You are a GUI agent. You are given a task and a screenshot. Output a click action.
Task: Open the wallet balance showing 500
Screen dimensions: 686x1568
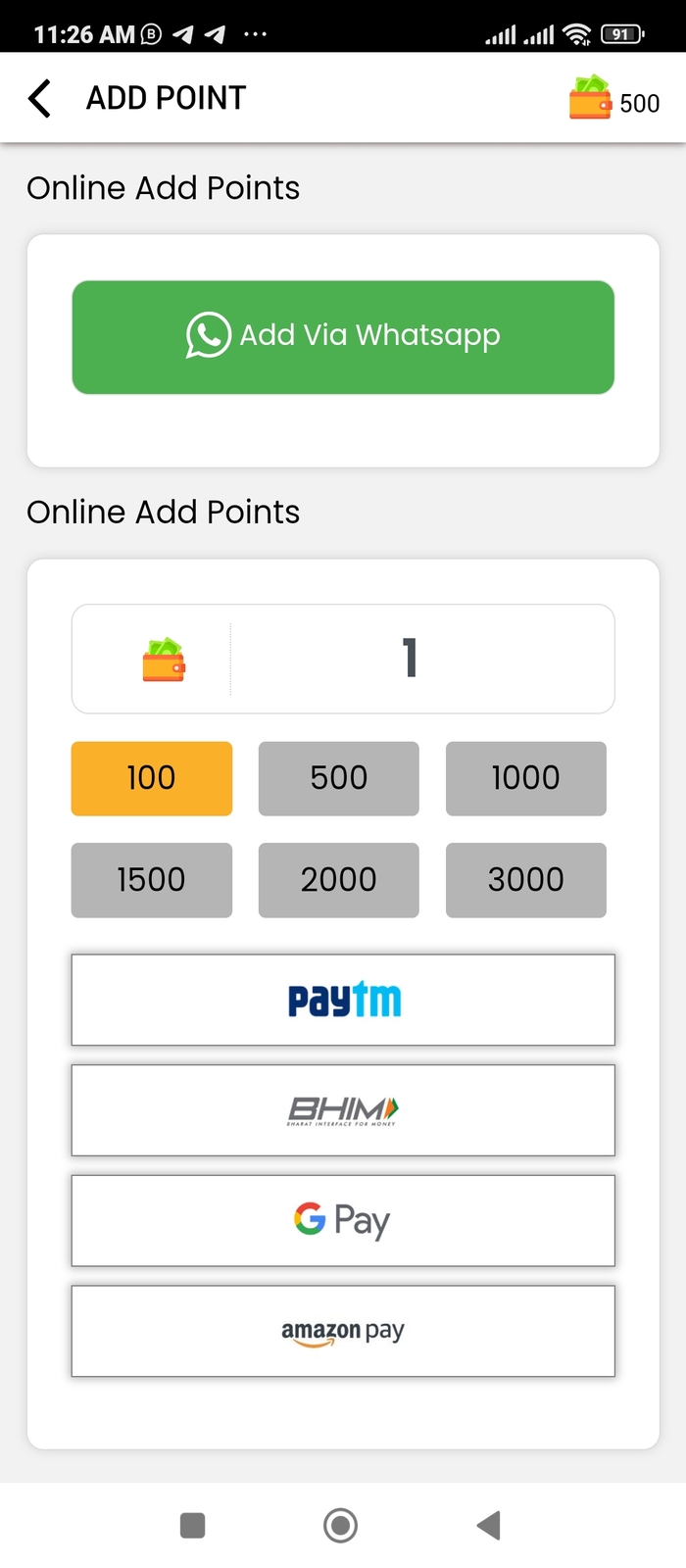point(614,100)
